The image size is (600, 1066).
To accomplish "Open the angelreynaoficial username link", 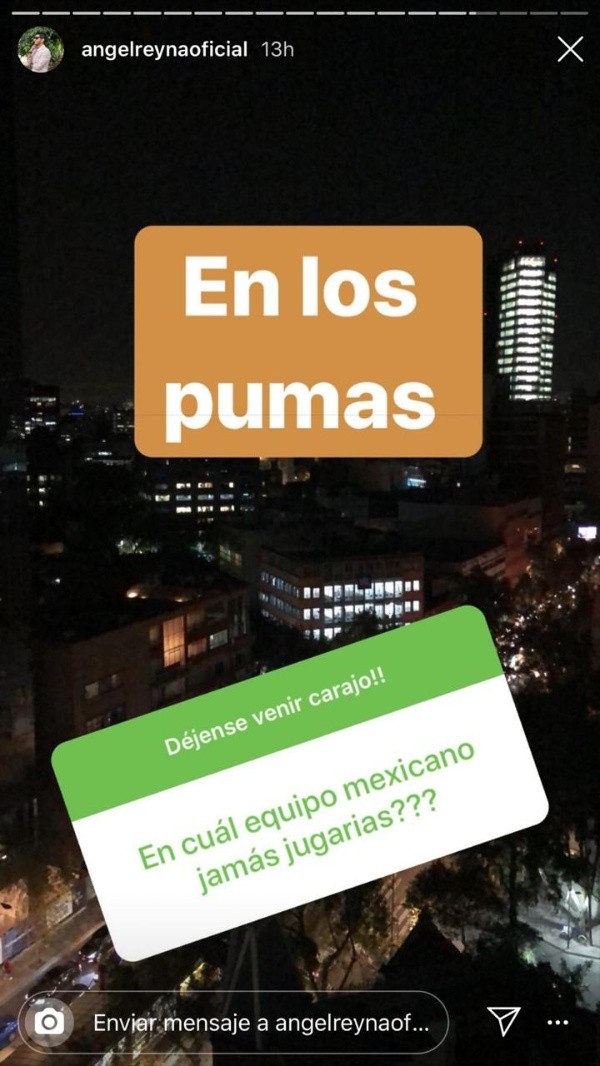I will [x=164, y=49].
